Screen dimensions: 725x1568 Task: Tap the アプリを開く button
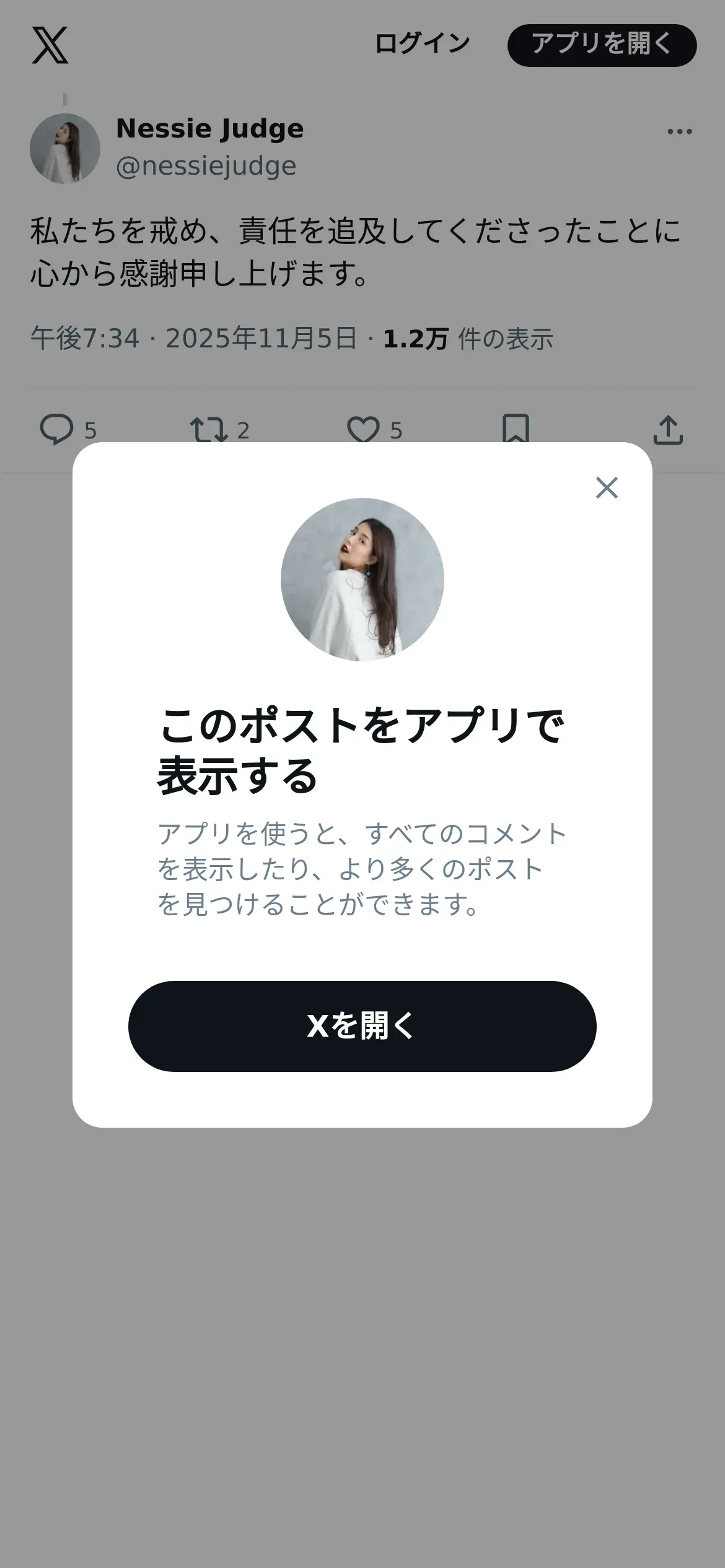(602, 45)
